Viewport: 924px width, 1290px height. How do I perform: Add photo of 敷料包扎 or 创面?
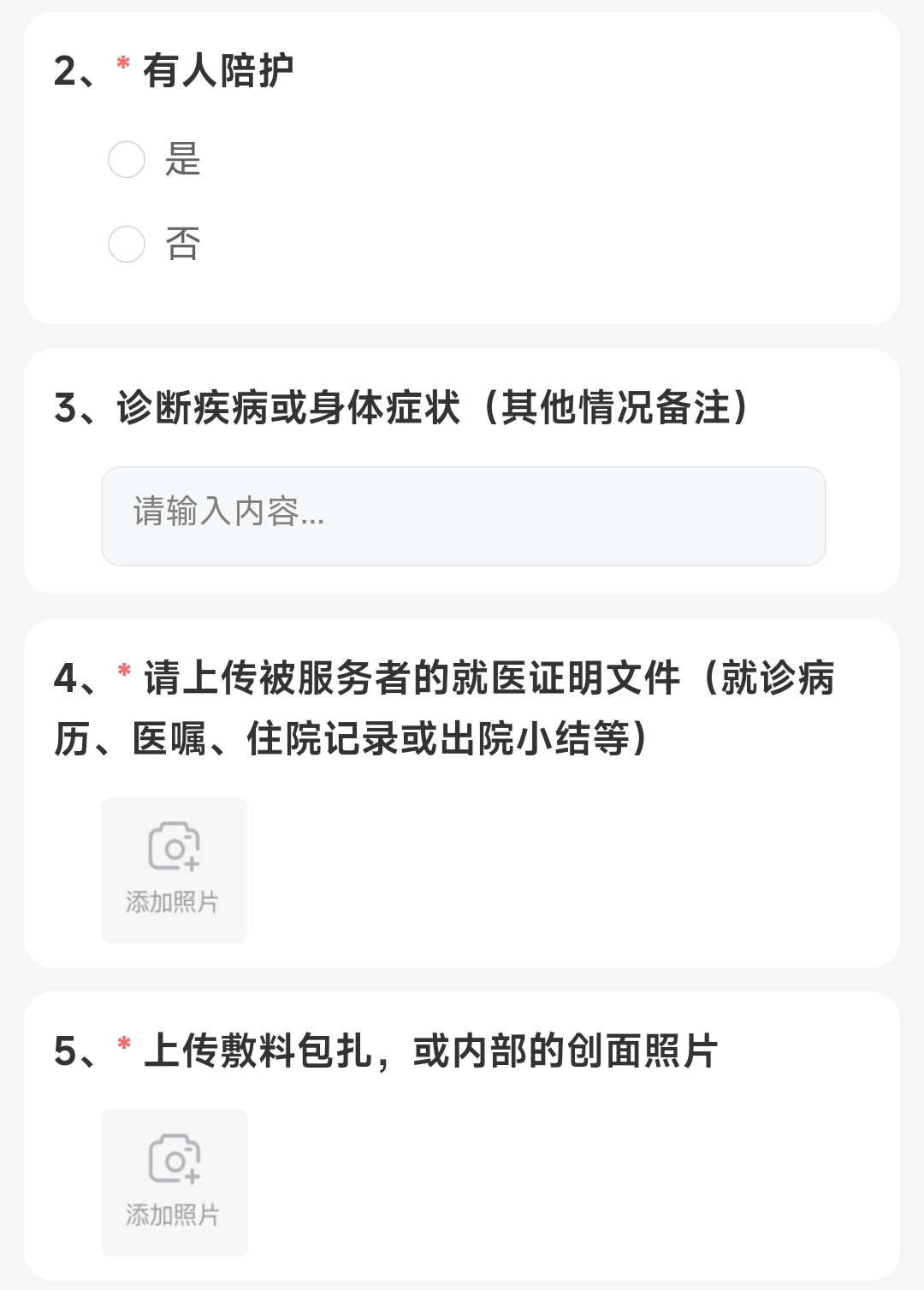174,1182
